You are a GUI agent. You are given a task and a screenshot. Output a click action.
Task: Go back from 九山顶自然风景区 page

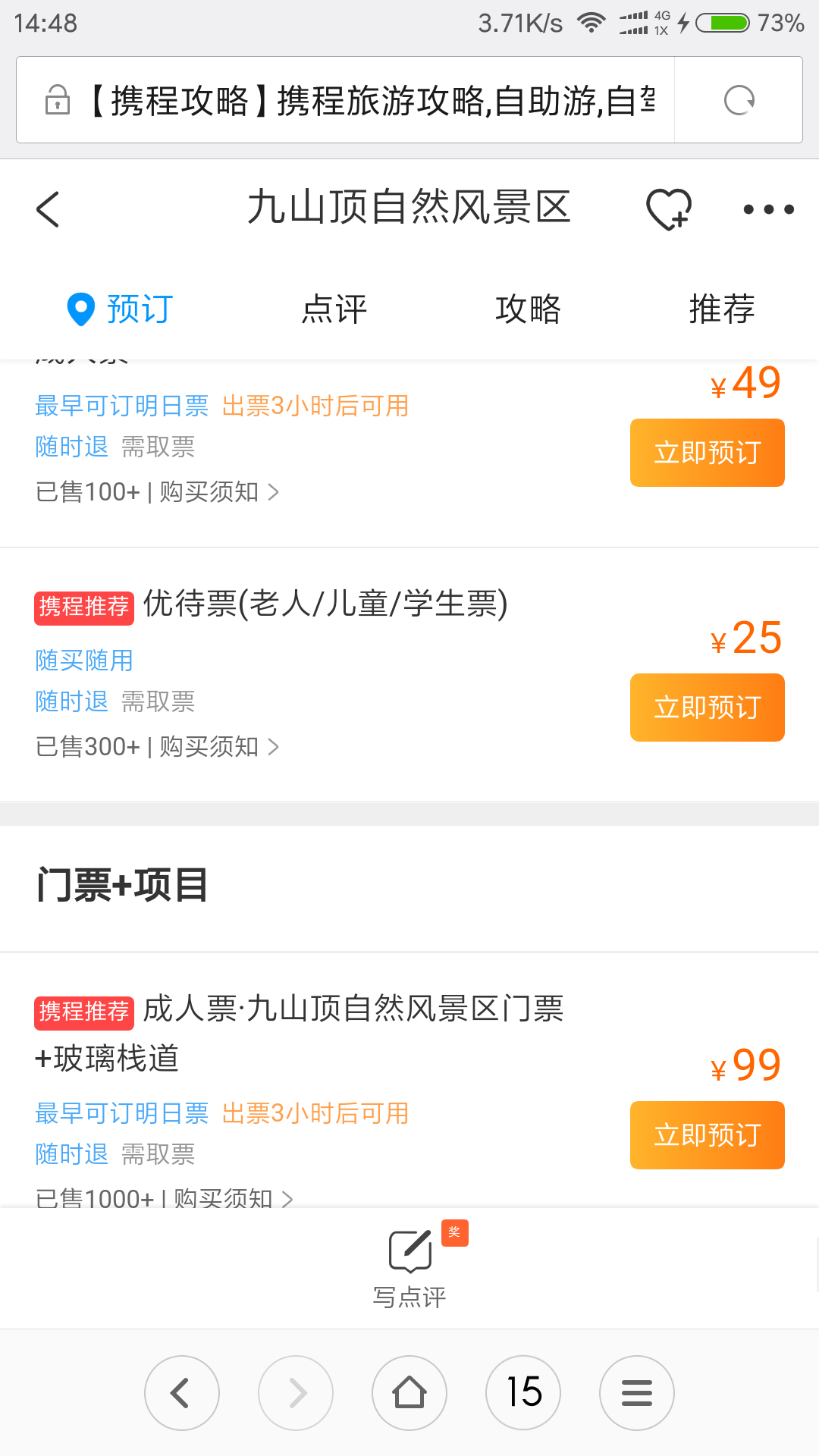pyautogui.click(x=48, y=209)
